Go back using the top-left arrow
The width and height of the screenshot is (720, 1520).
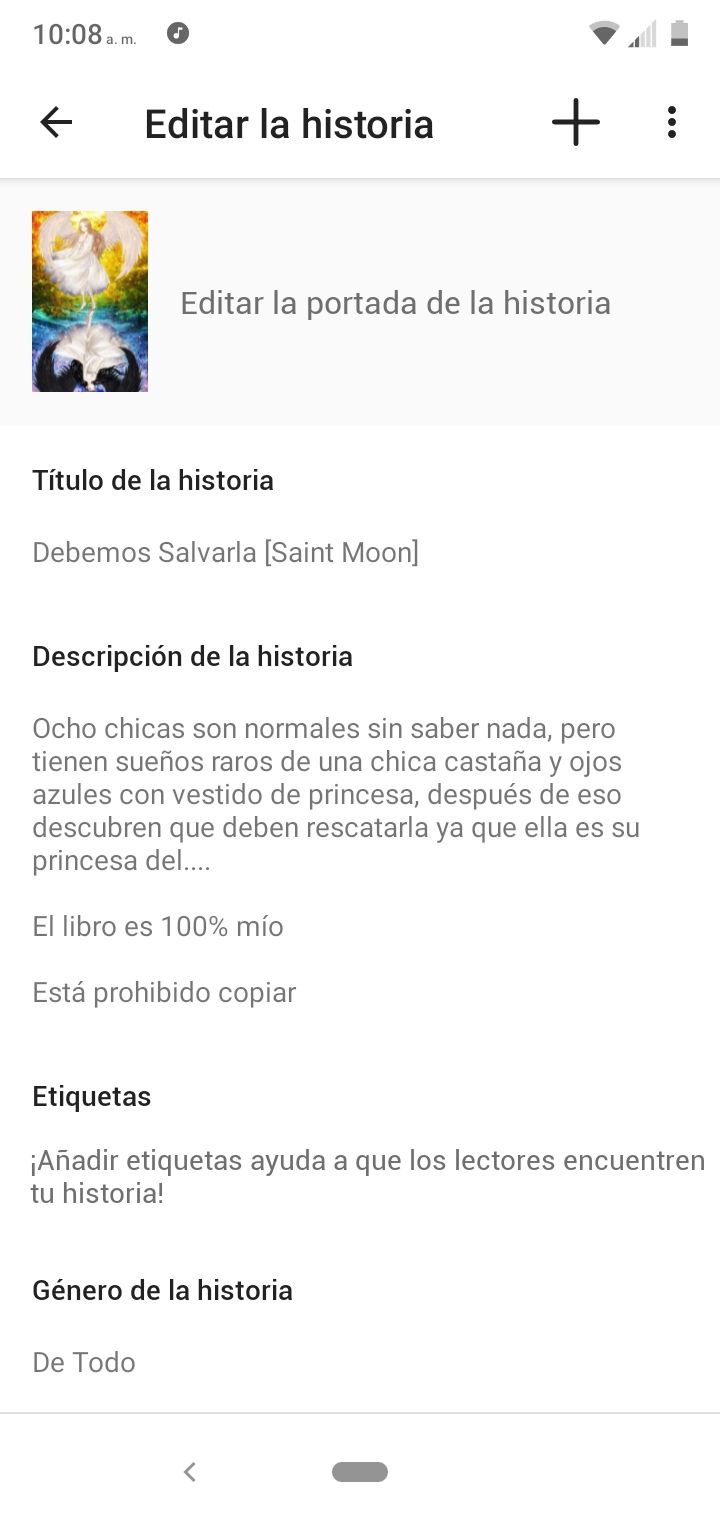[x=56, y=123]
